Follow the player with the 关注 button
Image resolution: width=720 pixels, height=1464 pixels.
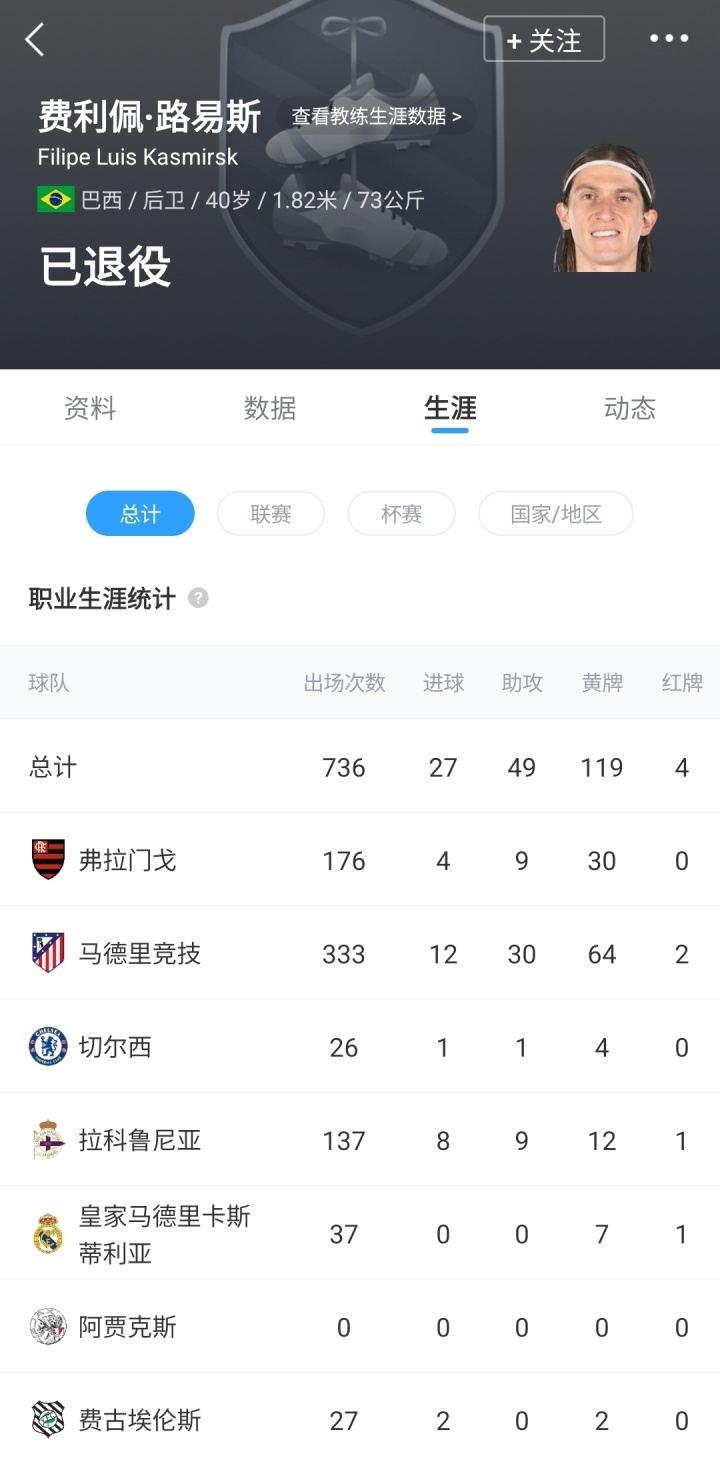544,39
